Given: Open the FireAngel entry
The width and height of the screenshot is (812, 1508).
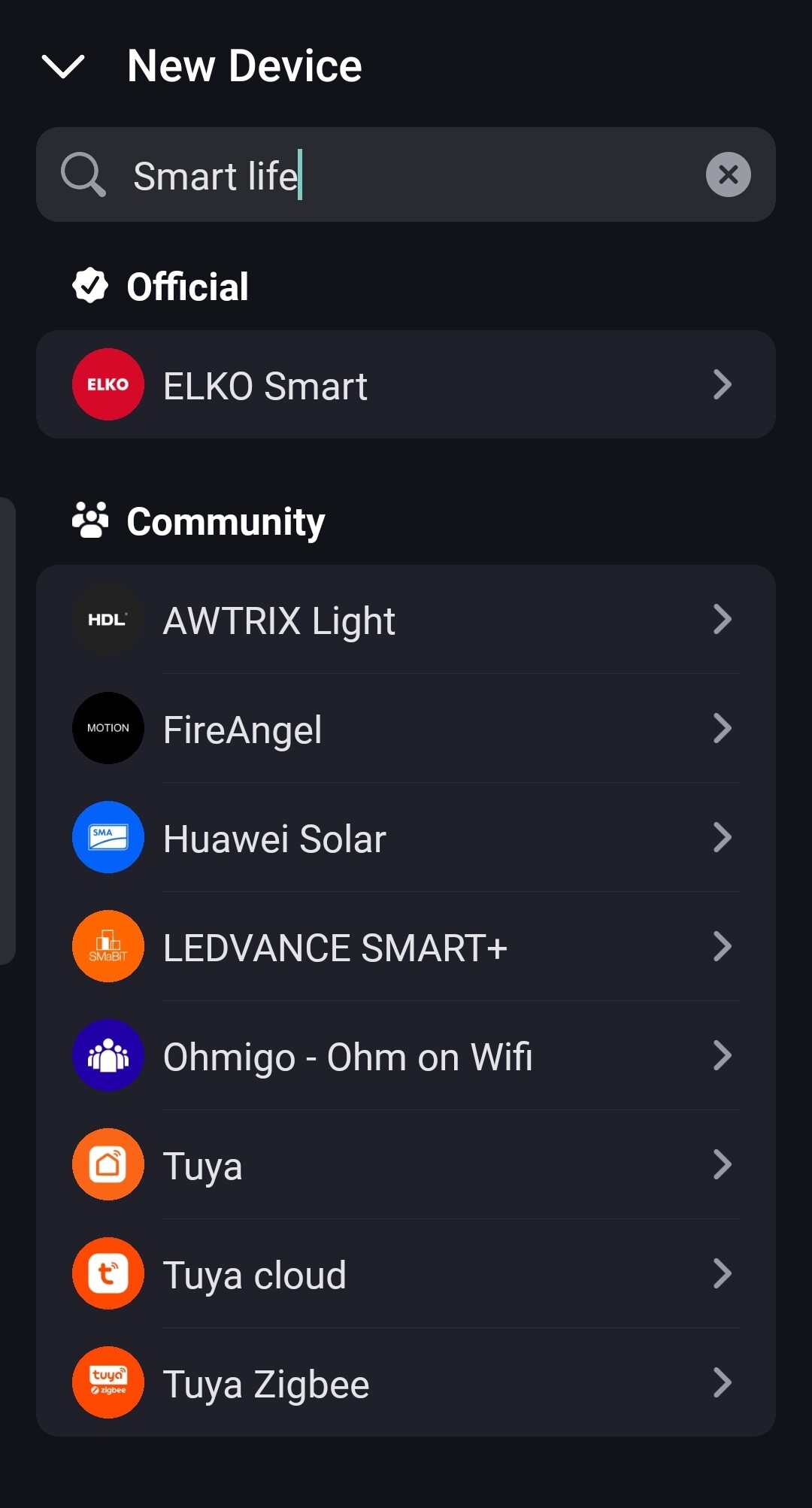Looking at the screenshot, I should [406, 729].
